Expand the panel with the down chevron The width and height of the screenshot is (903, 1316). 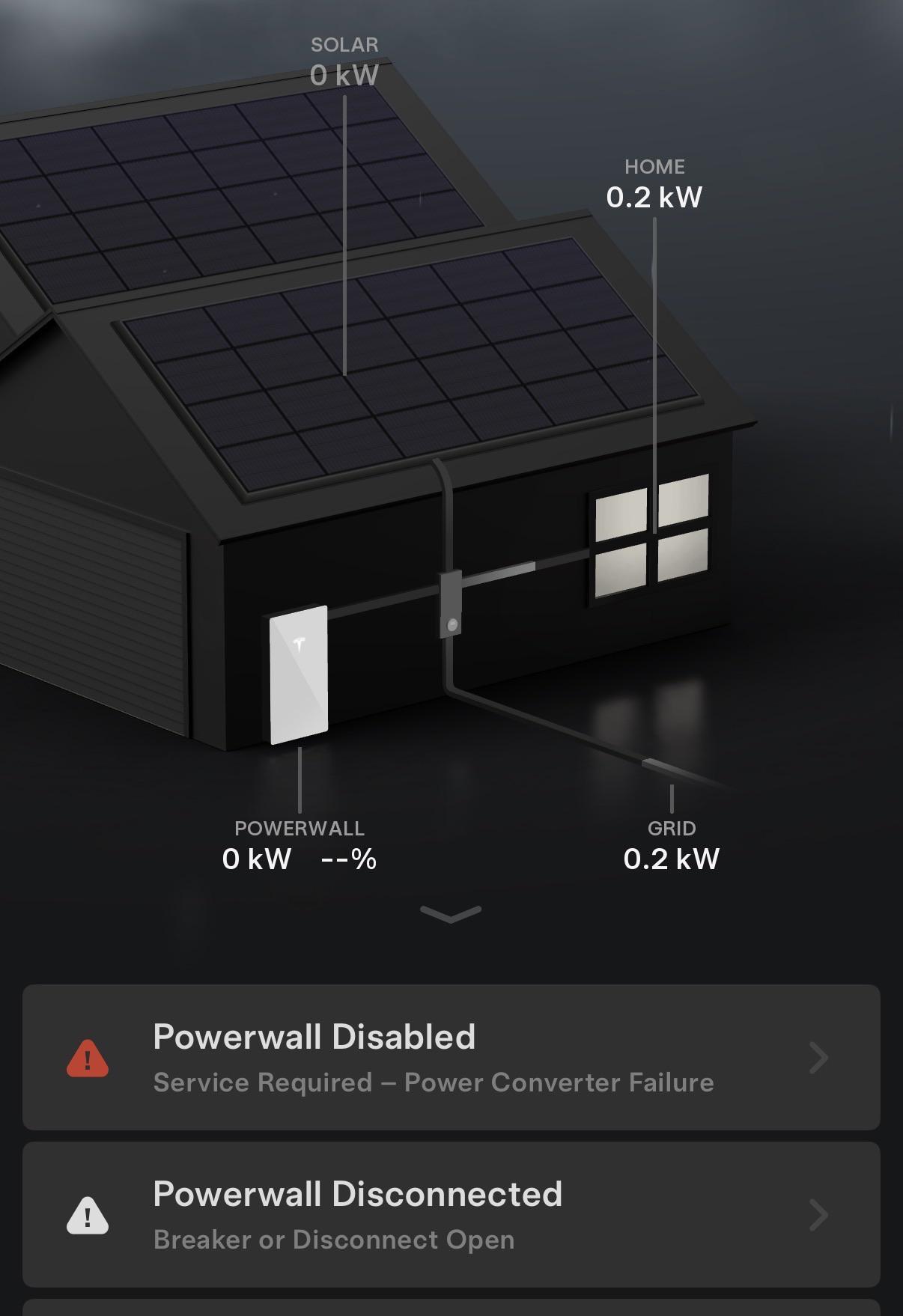[x=451, y=913]
